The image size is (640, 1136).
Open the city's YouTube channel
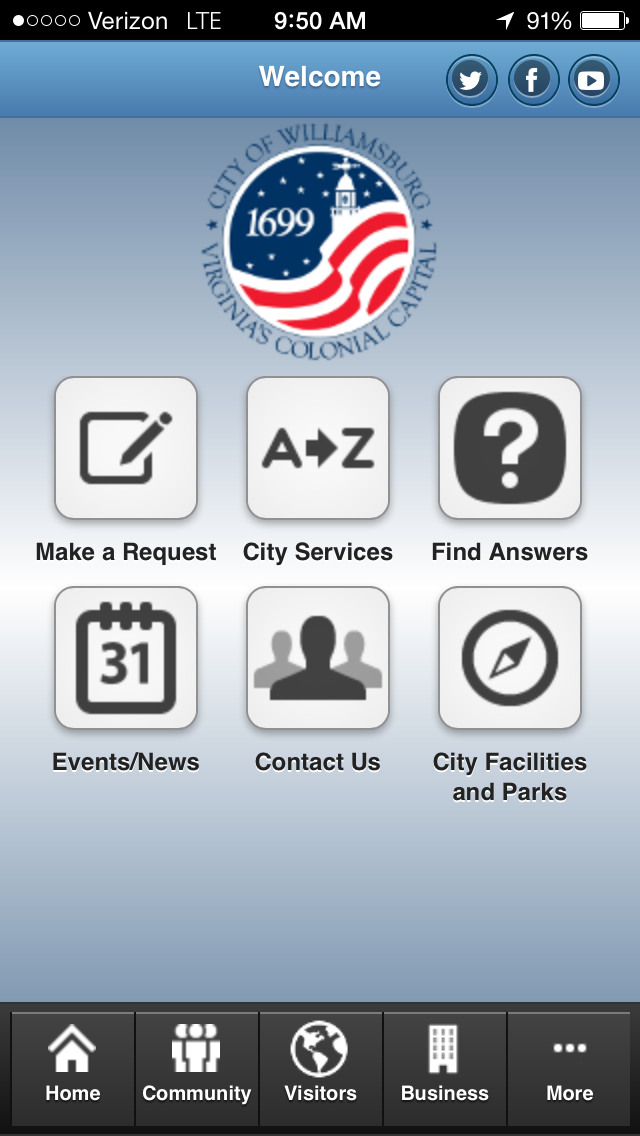click(x=593, y=80)
